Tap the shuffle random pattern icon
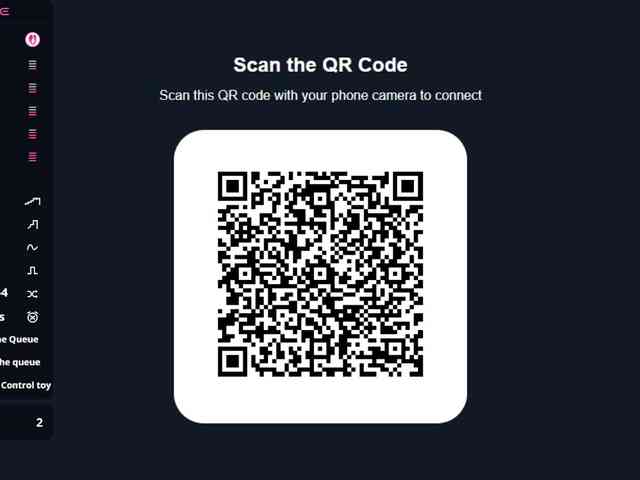Image resolution: width=640 pixels, height=480 pixels. pos(32,294)
